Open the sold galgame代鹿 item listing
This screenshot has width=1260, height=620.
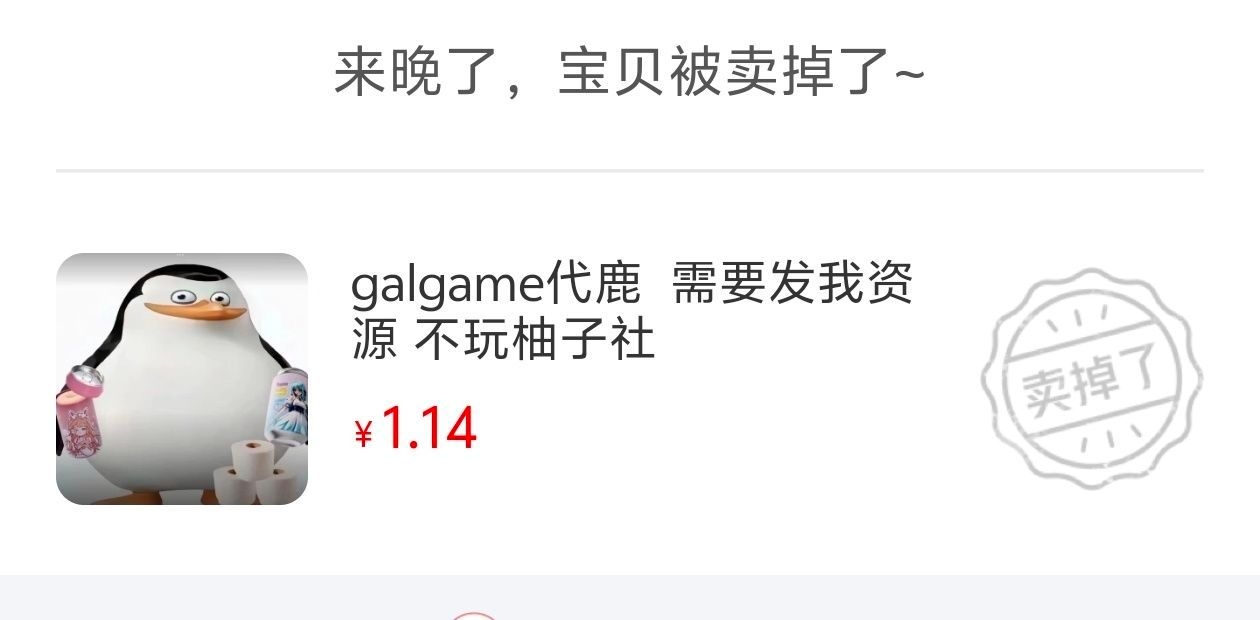pyautogui.click(x=630, y=313)
